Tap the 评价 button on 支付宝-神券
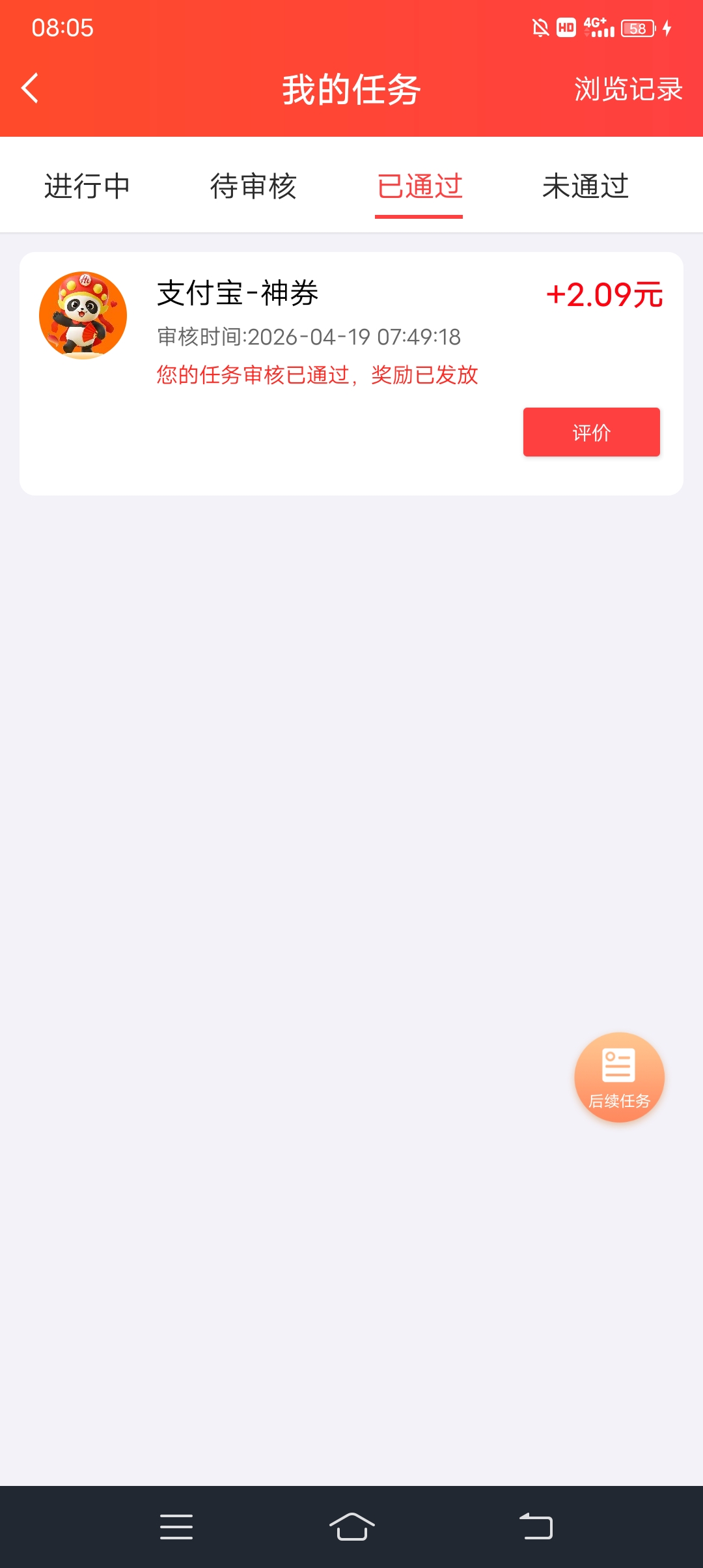Image resolution: width=703 pixels, height=1568 pixels. pyautogui.click(x=591, y=432)
